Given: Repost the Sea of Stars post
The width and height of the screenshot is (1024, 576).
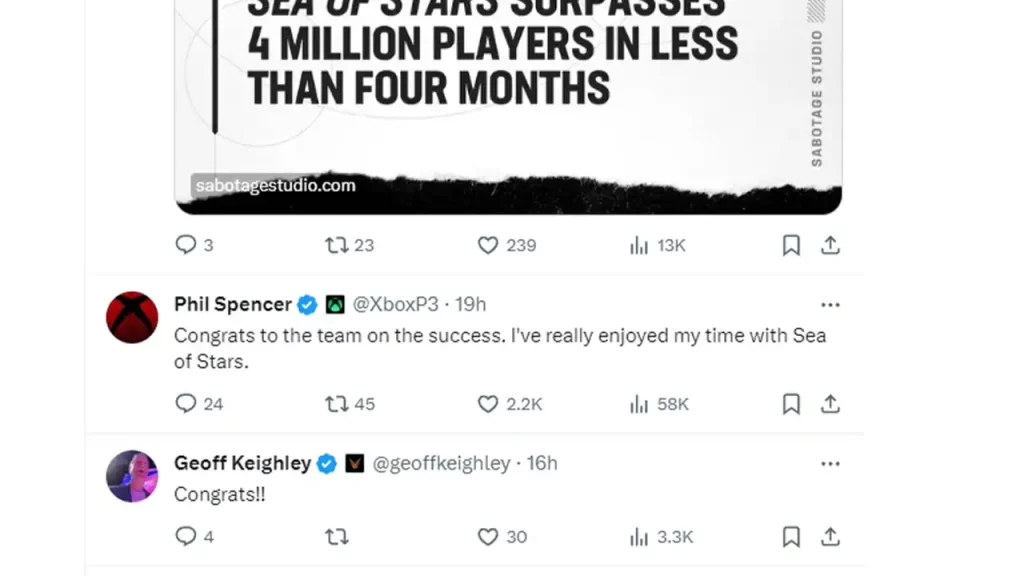Looking at the screenshot, I should click(x=337, y=245).
